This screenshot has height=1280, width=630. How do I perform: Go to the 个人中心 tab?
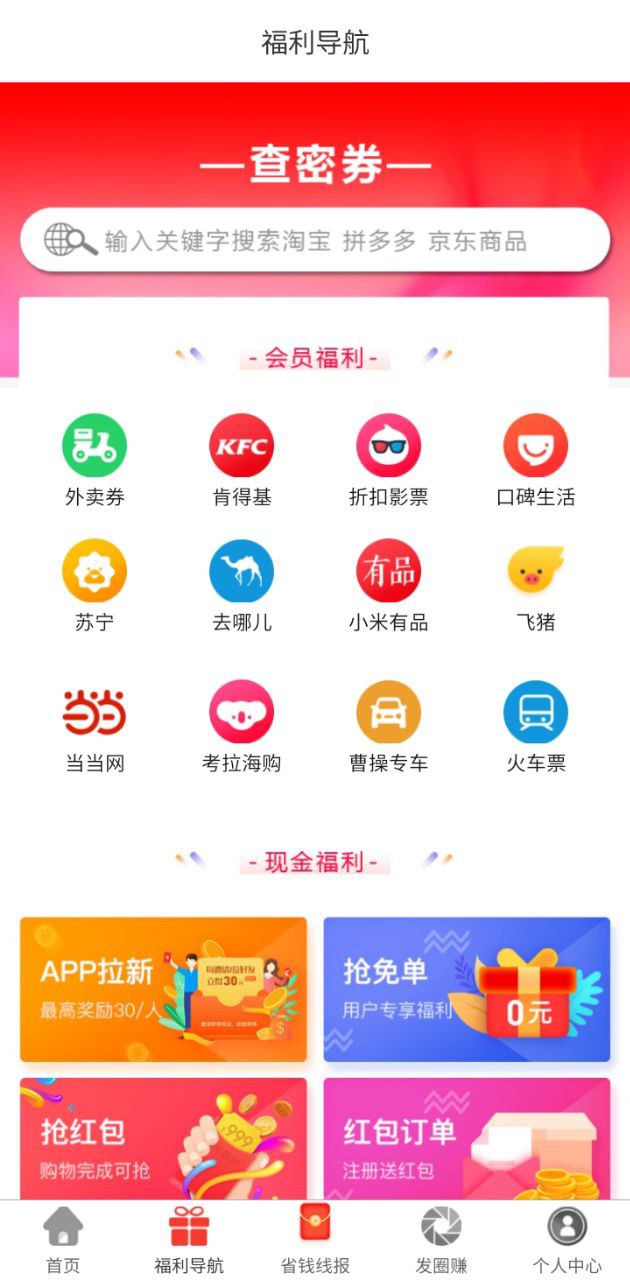[x=566, y=1240]
